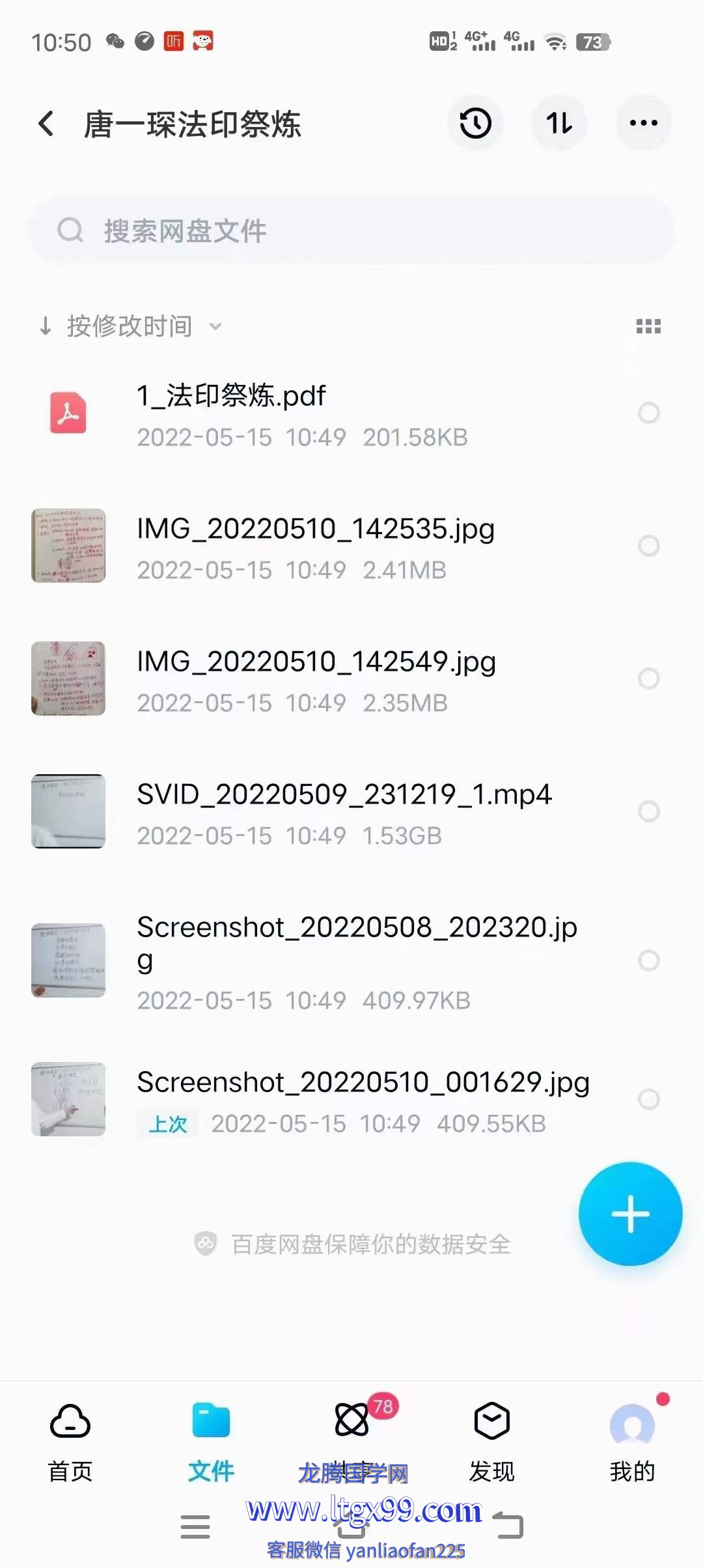Open the three-dot overflow menu

[643, 124]
